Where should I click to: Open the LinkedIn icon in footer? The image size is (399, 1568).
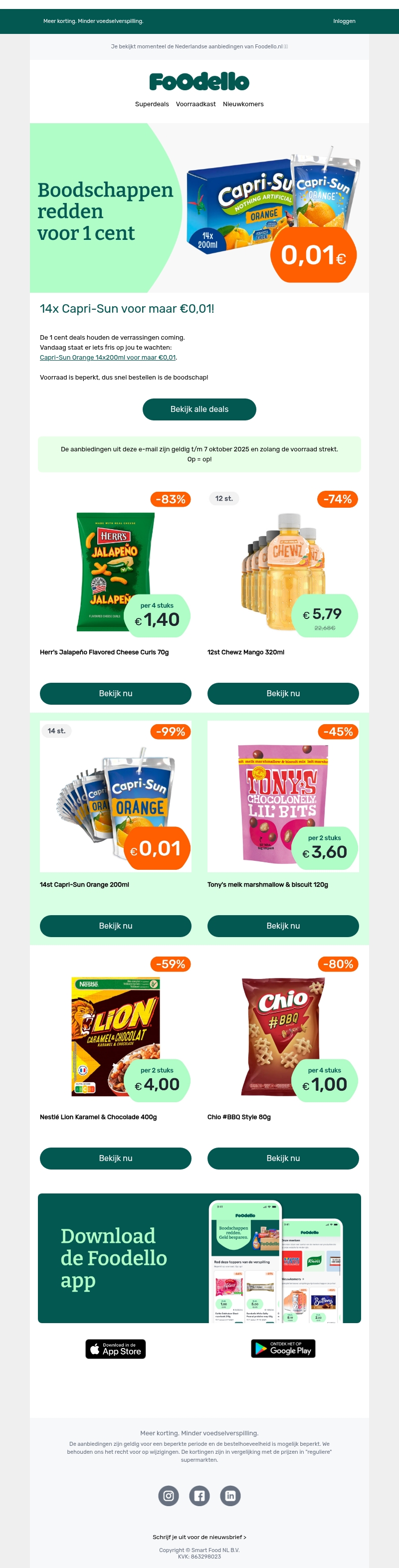tap(230, 1496)
